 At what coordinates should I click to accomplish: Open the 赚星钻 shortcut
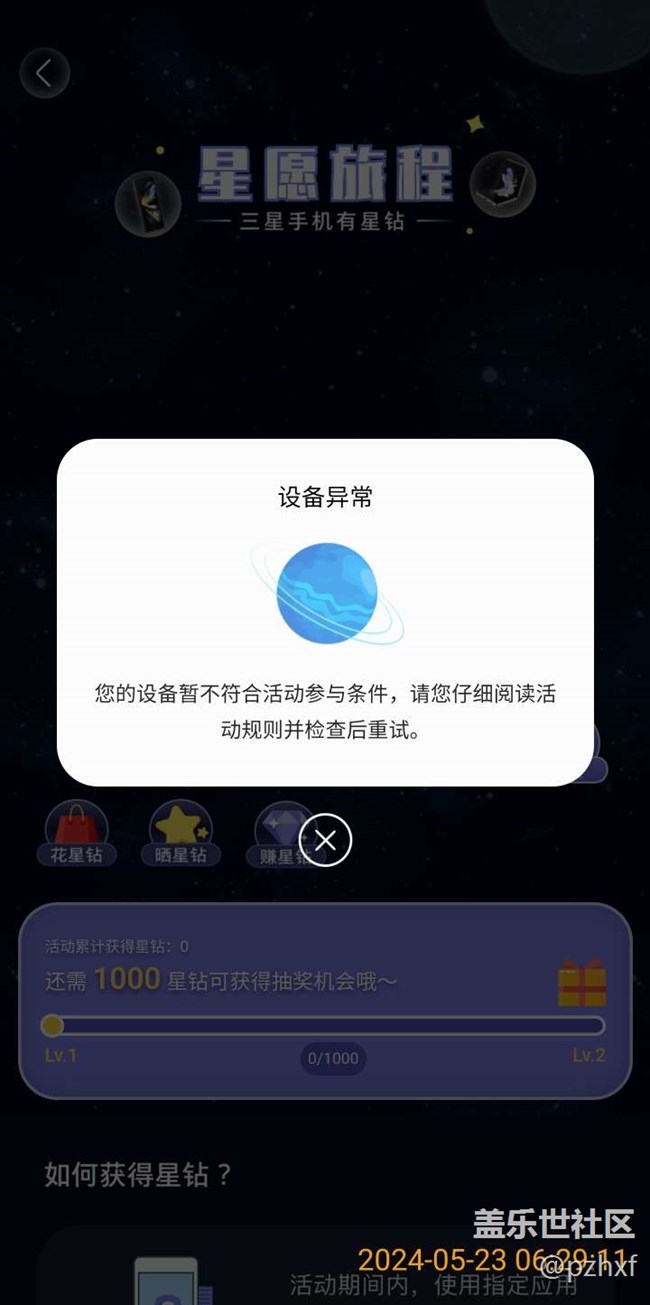coord(283,833)
